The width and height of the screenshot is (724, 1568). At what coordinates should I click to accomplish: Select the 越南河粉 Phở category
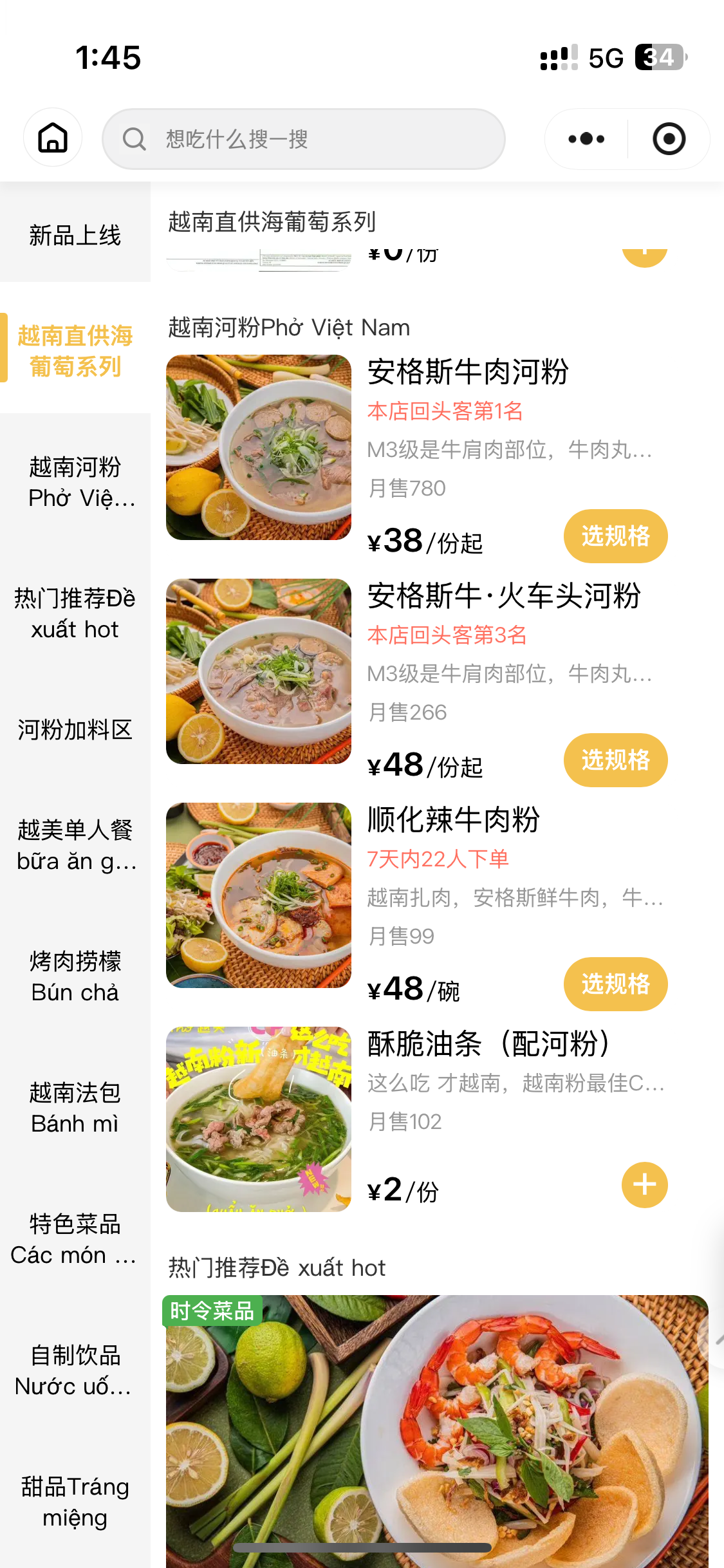pyautogui.click(x=75, y=482)
